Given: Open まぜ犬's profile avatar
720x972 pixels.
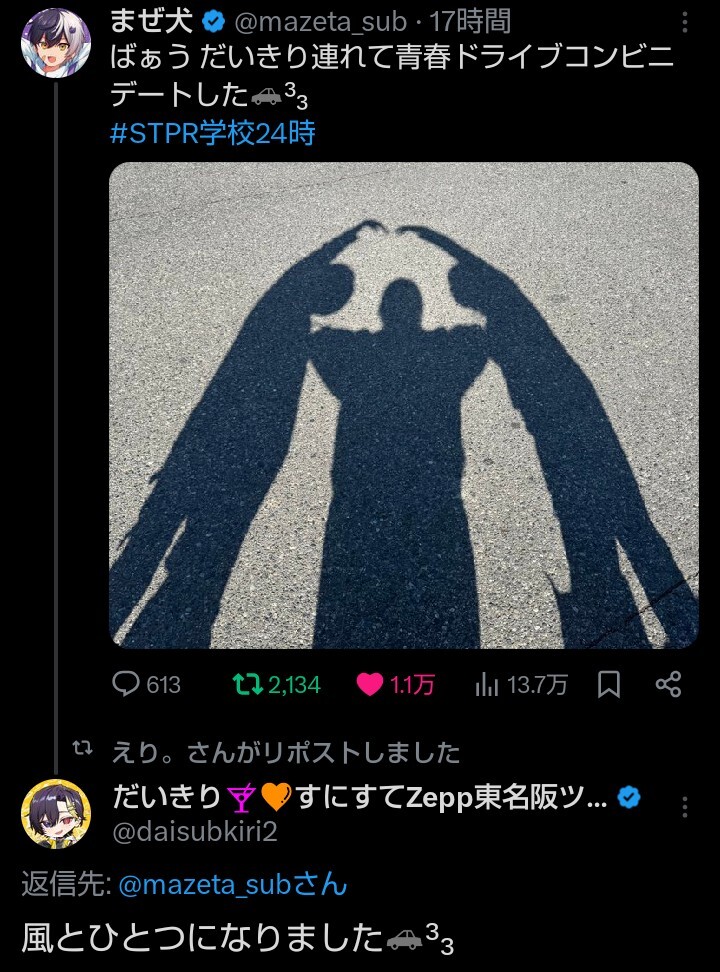Looking at the screenshot, I should tap(56, 43).
